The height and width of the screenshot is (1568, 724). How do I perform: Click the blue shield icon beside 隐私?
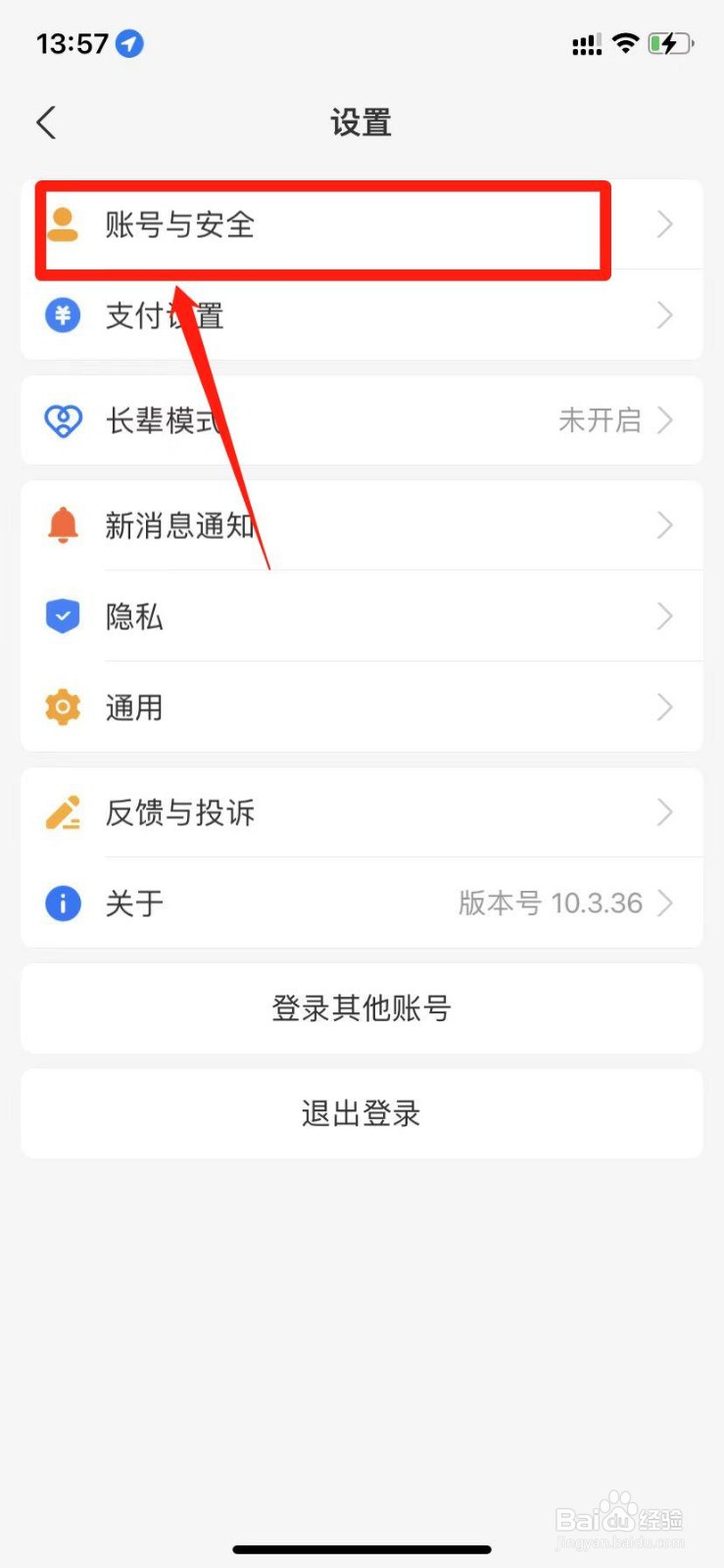tap(62, 616)
